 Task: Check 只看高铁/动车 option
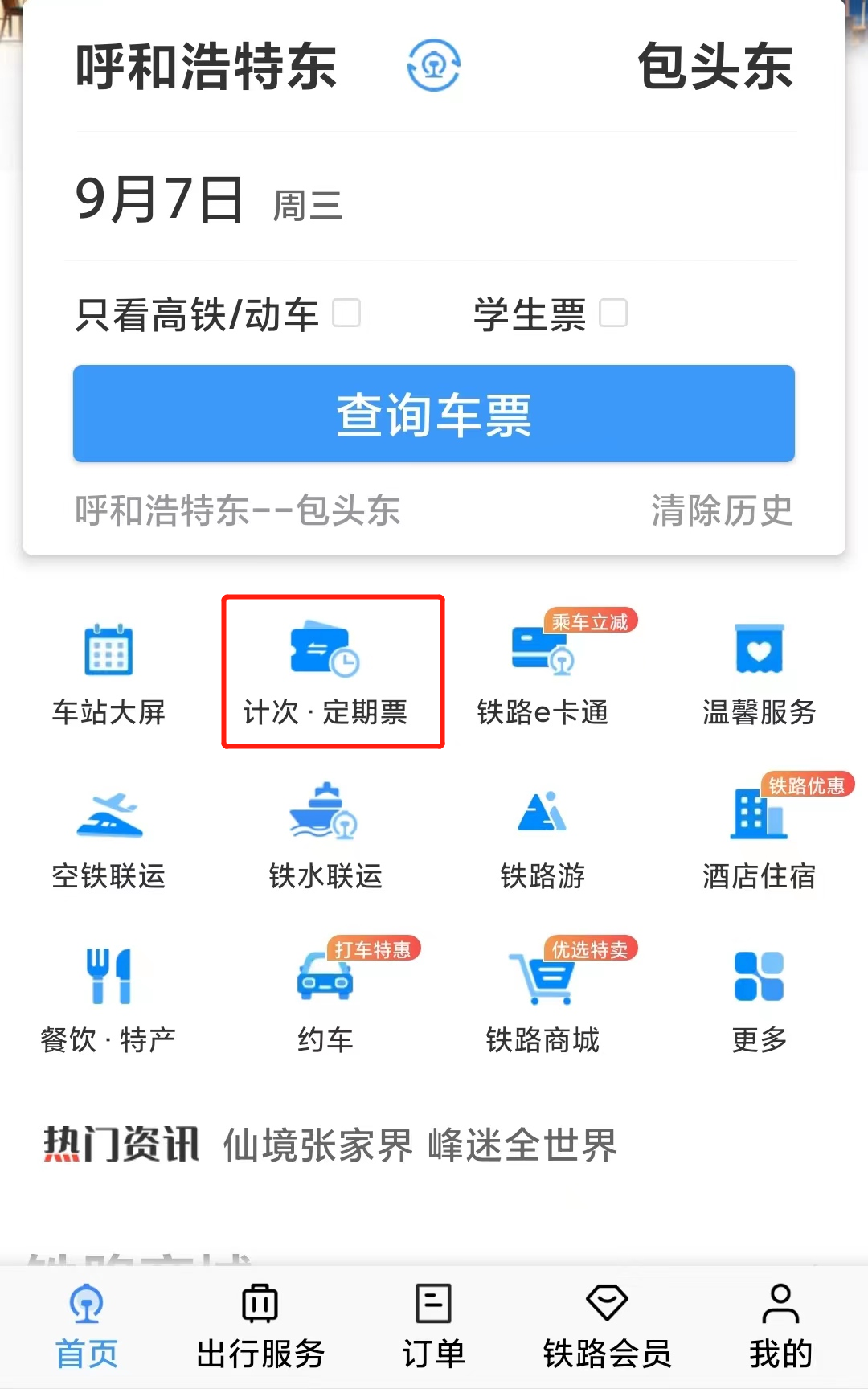point(346,313)
